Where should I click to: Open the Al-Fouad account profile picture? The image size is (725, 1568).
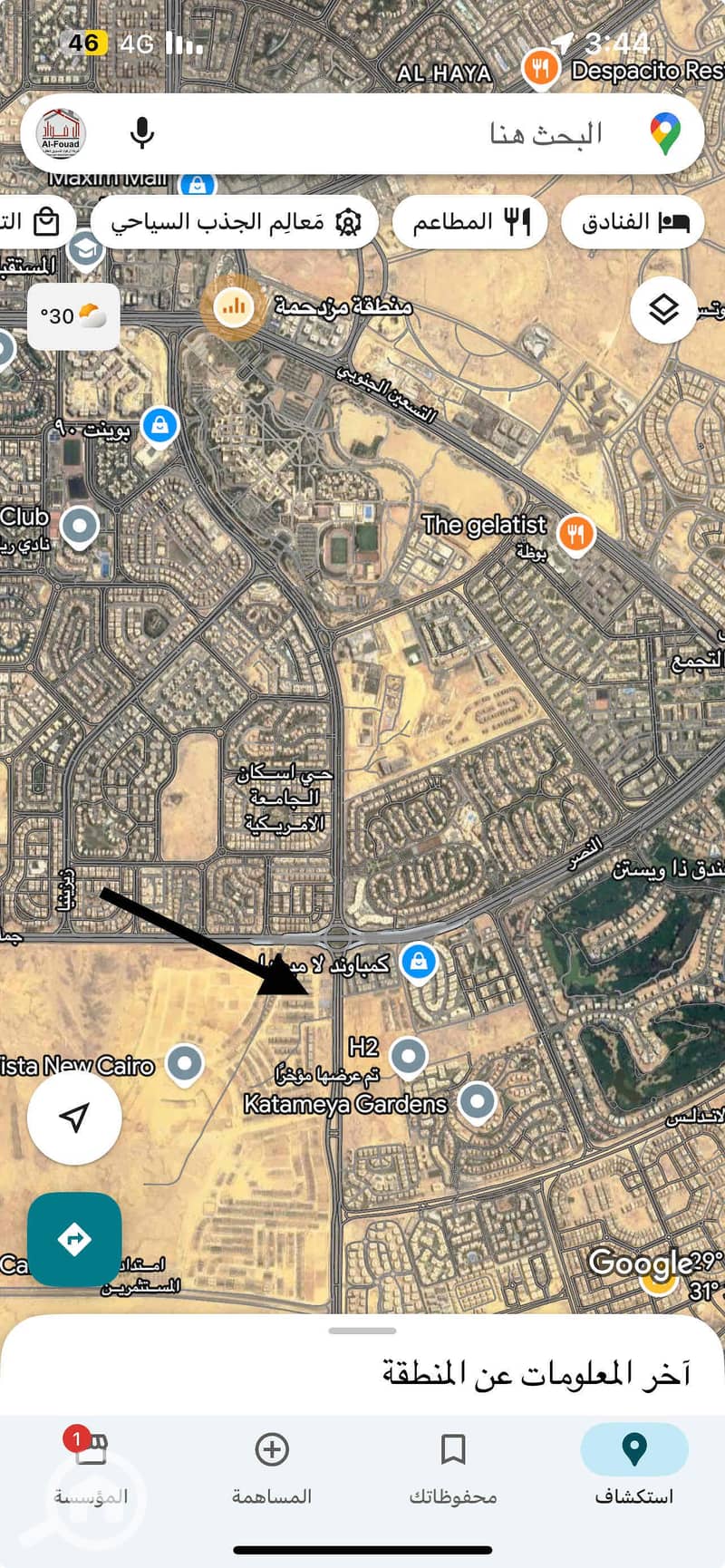[x=61, y=134]
